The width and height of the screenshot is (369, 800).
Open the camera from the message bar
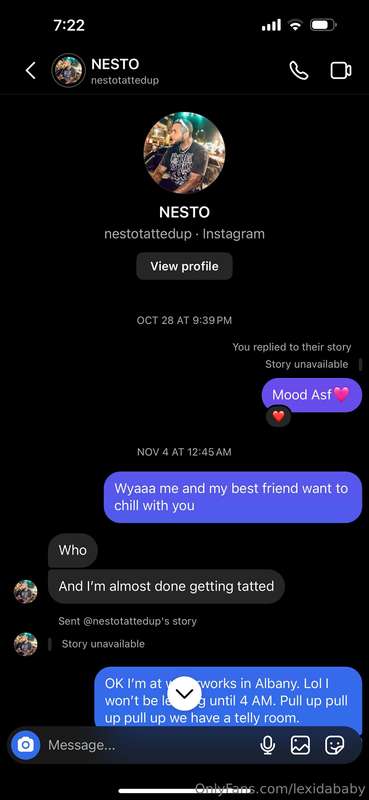[26, 745]
